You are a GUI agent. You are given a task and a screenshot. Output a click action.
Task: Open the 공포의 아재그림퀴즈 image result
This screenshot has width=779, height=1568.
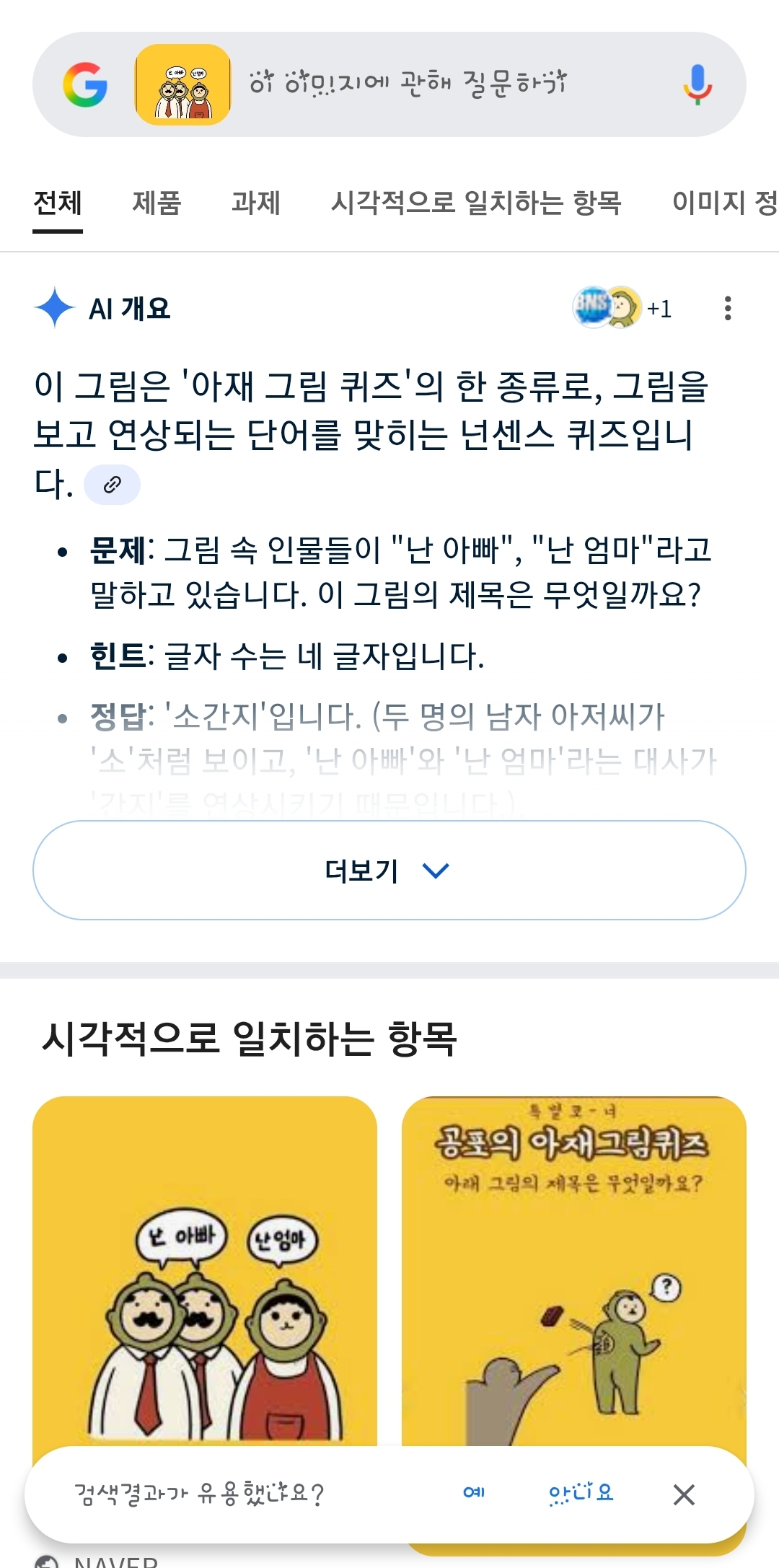pos(573,1269)
